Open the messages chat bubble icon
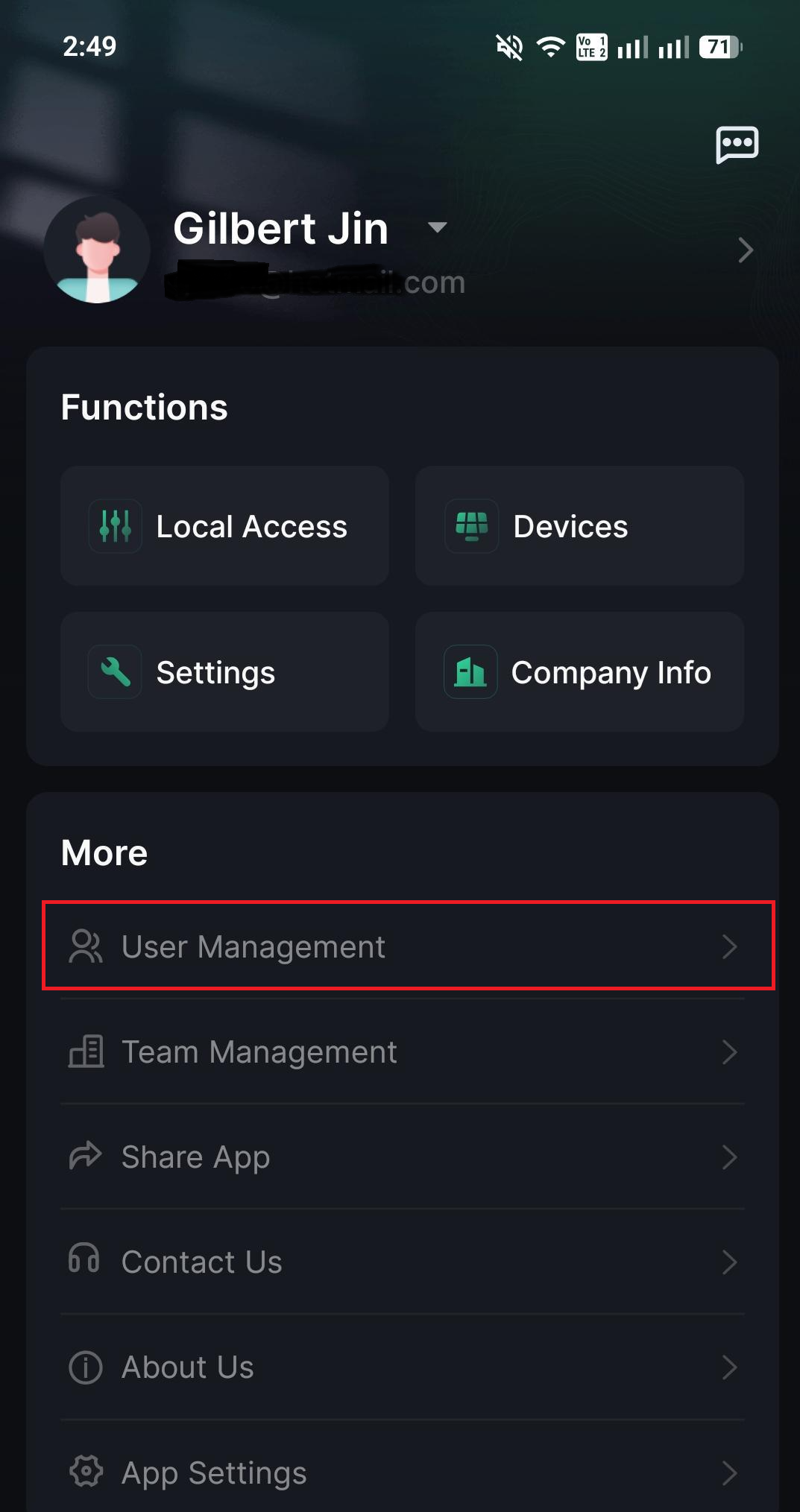The height and width of the screenshot is (1512, 800). pos(737,144)
